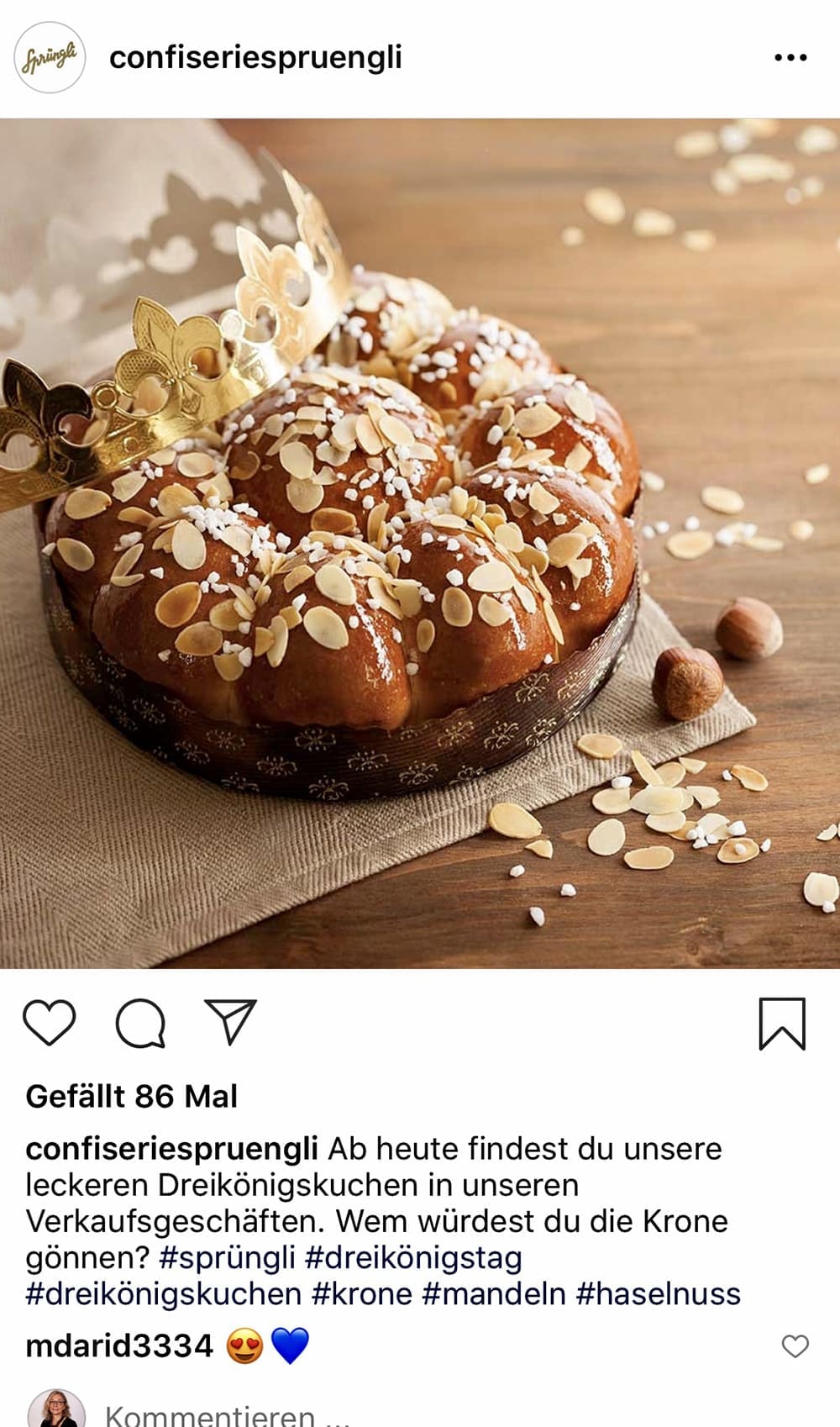Open the confiseriespruengli username in post header
Viewport: 840px width, 1427px height.
pyautogui.click(x=255, y=57)
